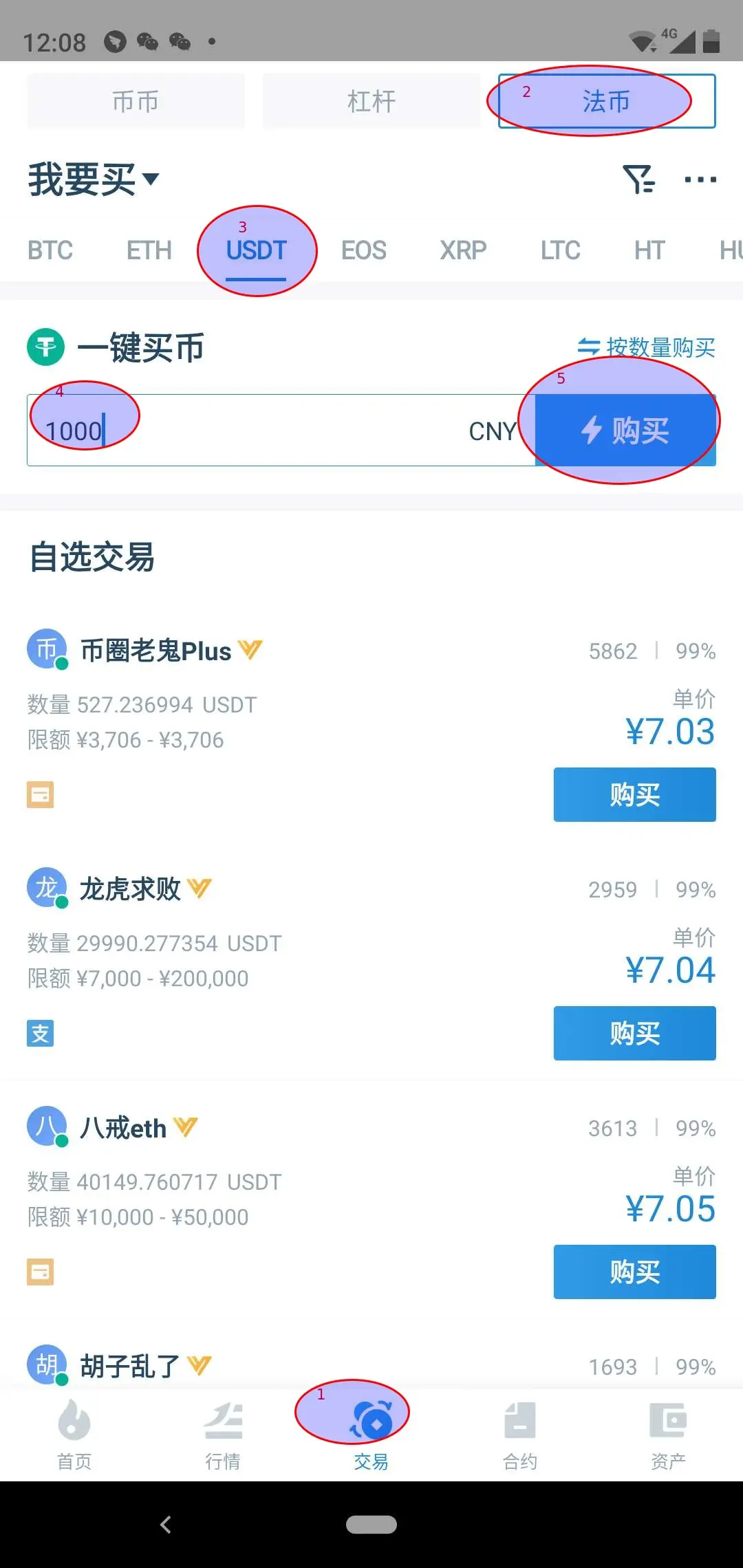Buy from 龙虎求败 at ¥7.04

[x=634, y=1033]
